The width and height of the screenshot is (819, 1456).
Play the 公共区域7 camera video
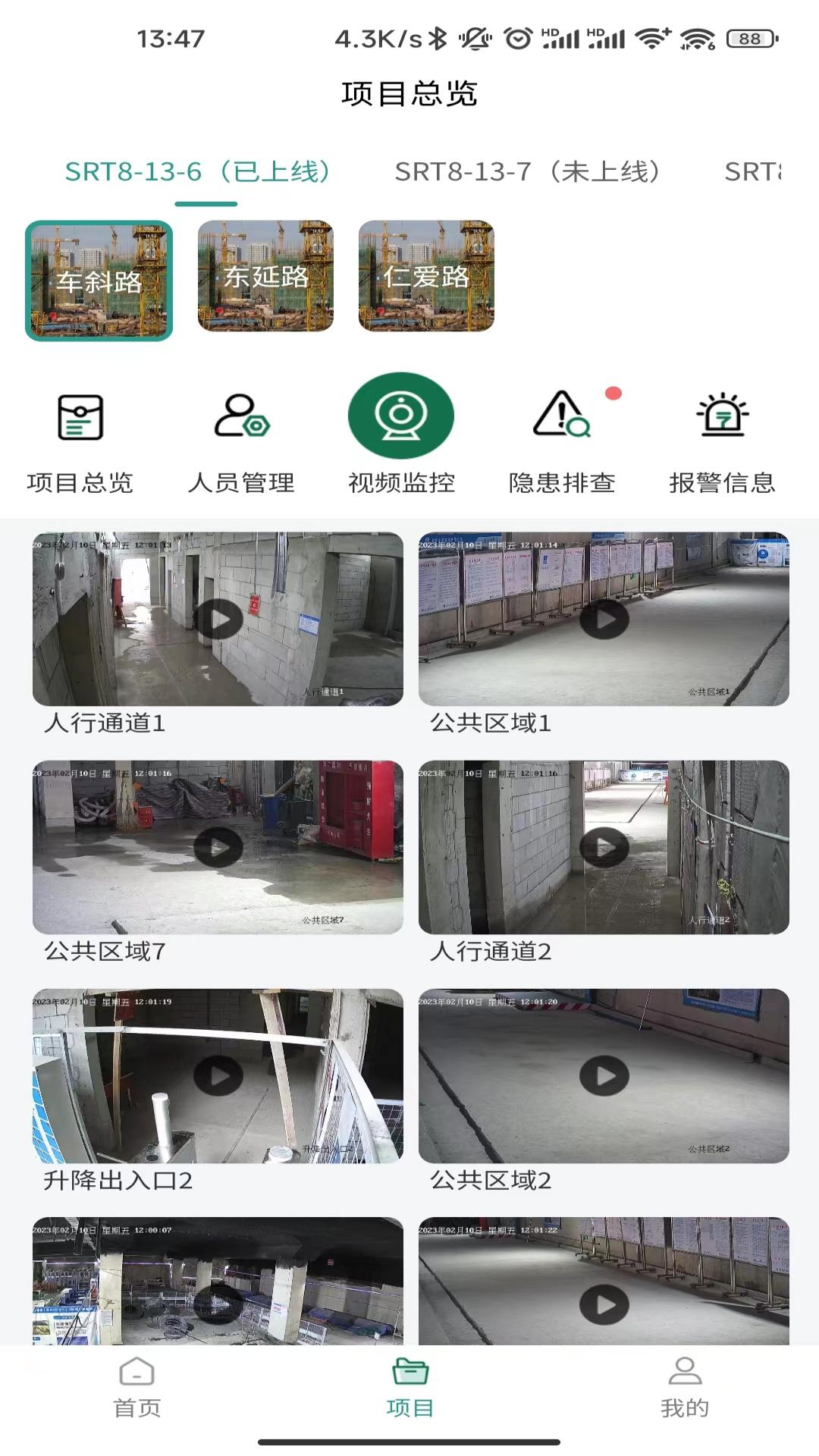218,848
